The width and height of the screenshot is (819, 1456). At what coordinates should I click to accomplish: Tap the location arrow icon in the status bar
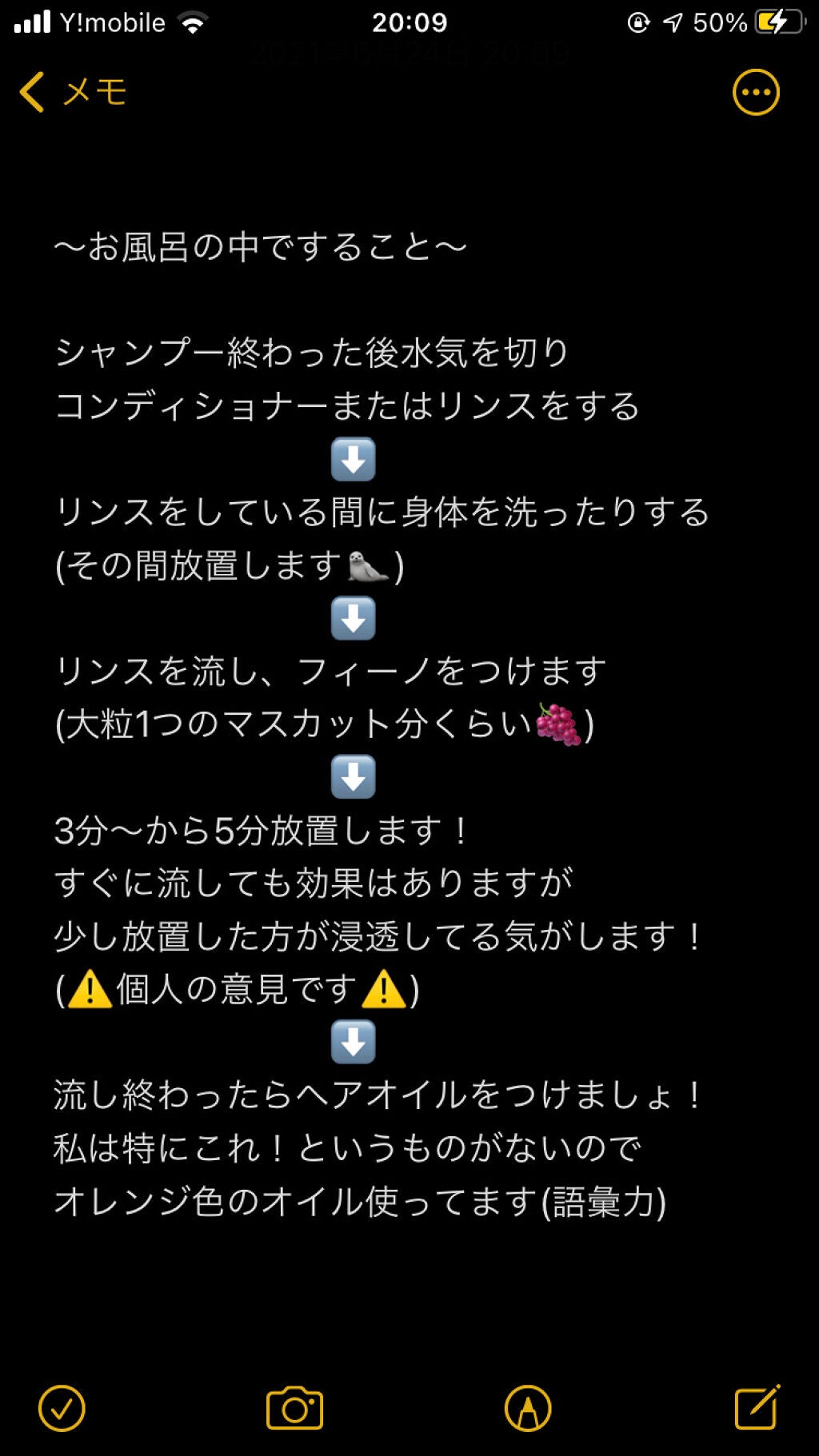(670, 22)
